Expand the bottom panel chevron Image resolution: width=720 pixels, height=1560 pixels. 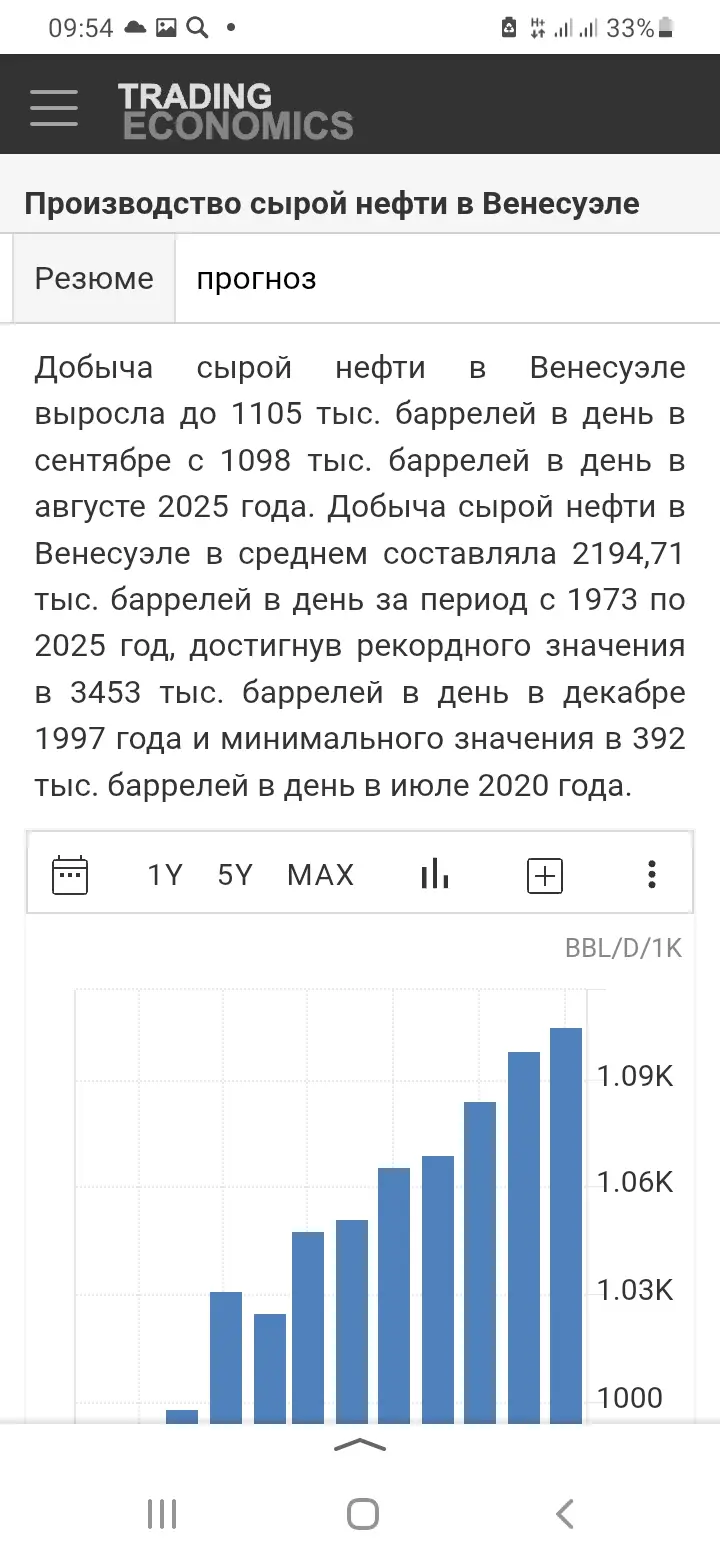pos(360,1445)
